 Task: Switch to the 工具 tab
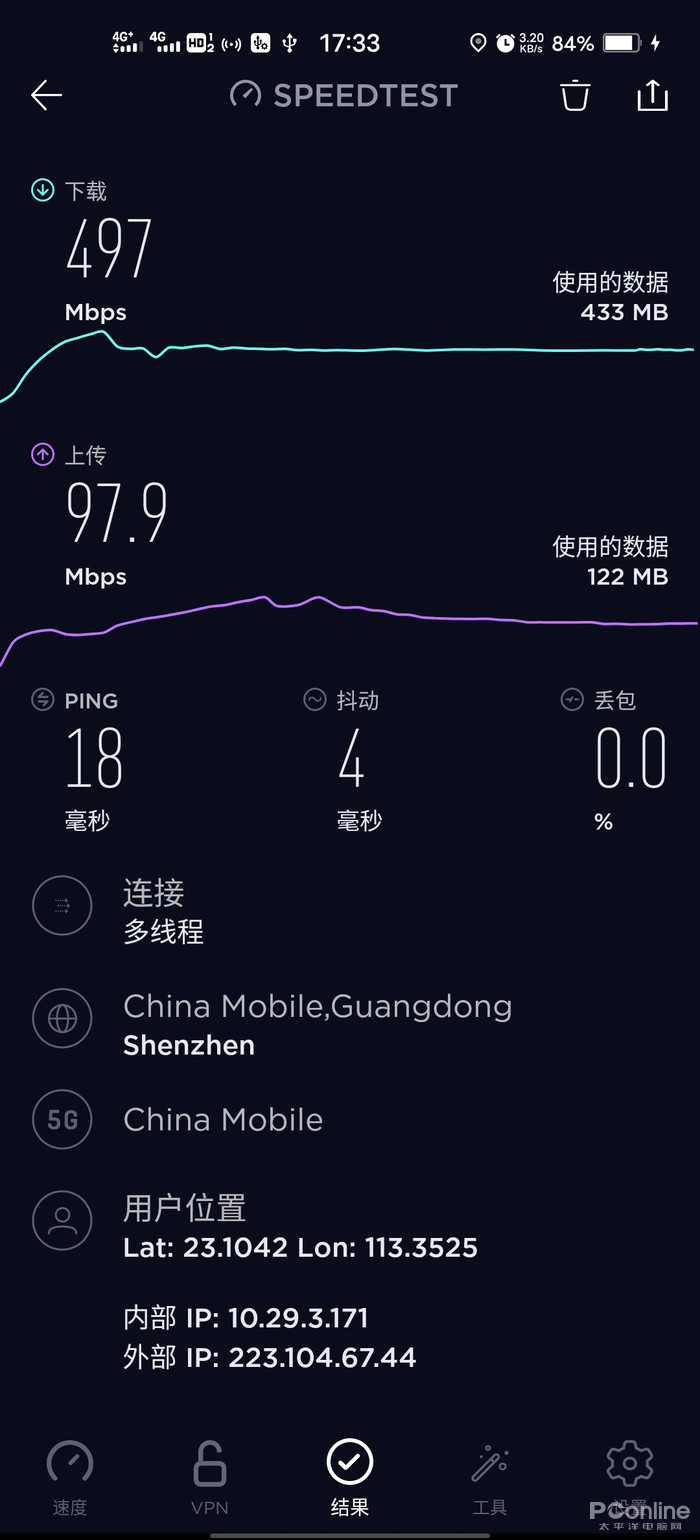click(x=490, y=1478)
